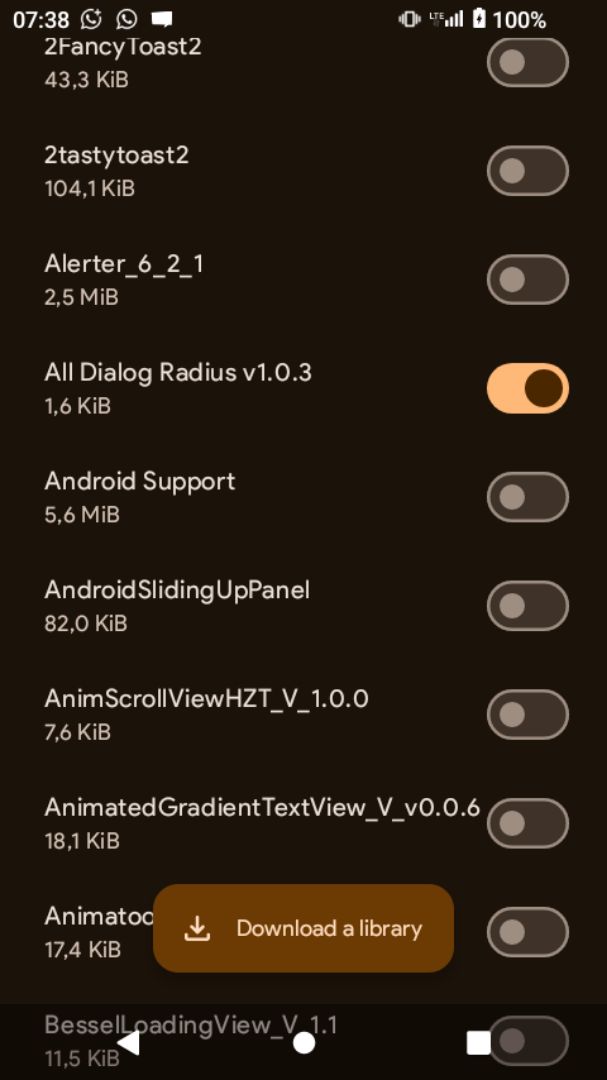Disable All Dialog Radius v1.0.3
Viewport: 607px width, 1080px height.
(x=528, y=388)
